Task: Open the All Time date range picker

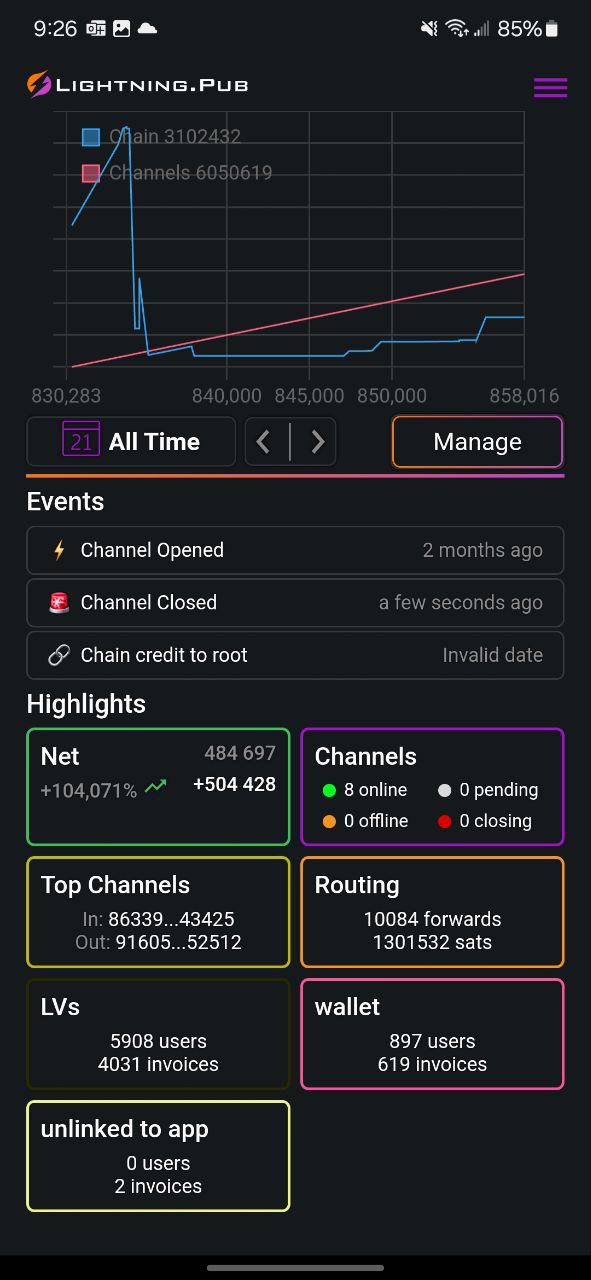Action: [x=131, y=441]
